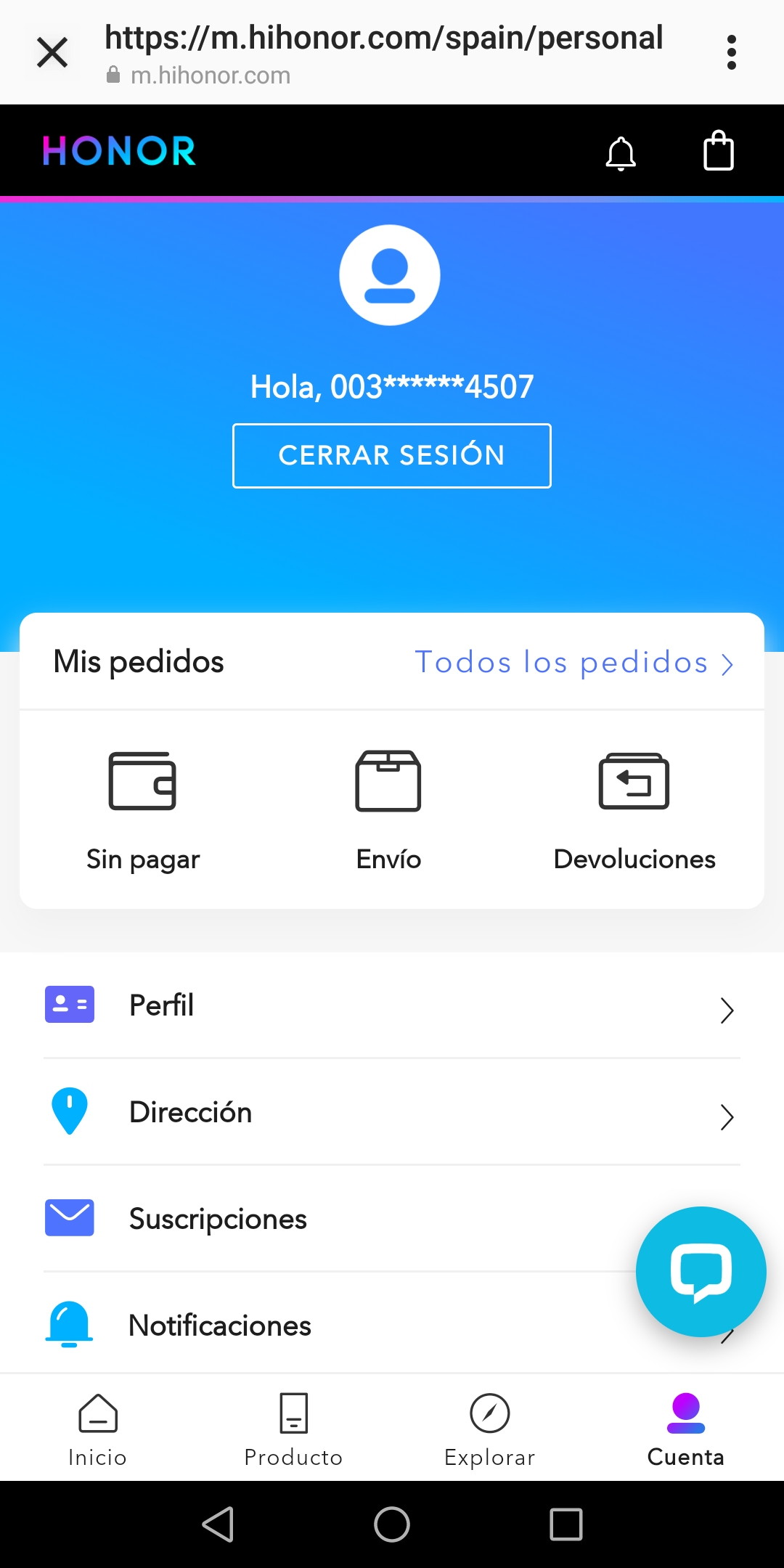Switch to the Inicio tab
This screenshot has width=784, height=1568.
(98, 1429)
